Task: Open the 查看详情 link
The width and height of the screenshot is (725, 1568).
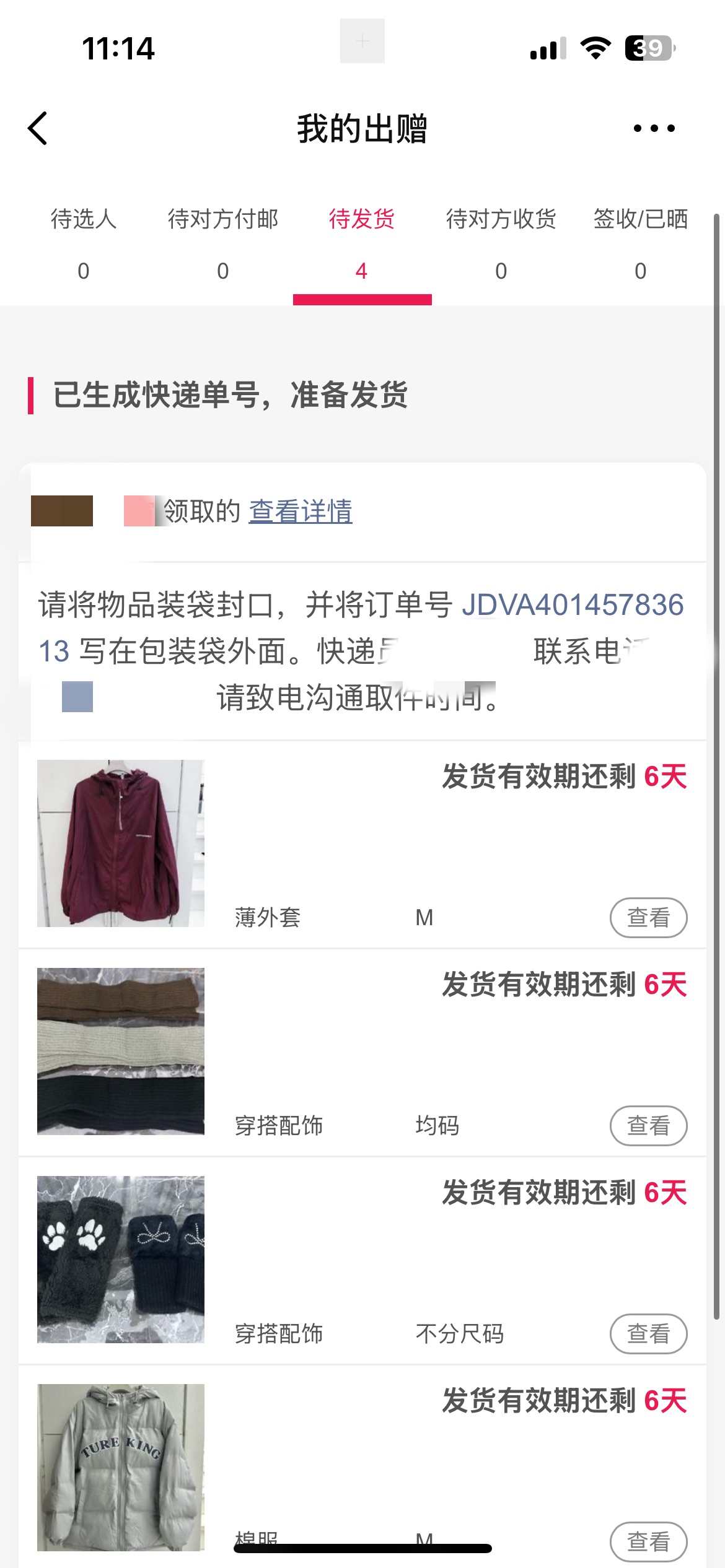Action: (x=301, y=512)
